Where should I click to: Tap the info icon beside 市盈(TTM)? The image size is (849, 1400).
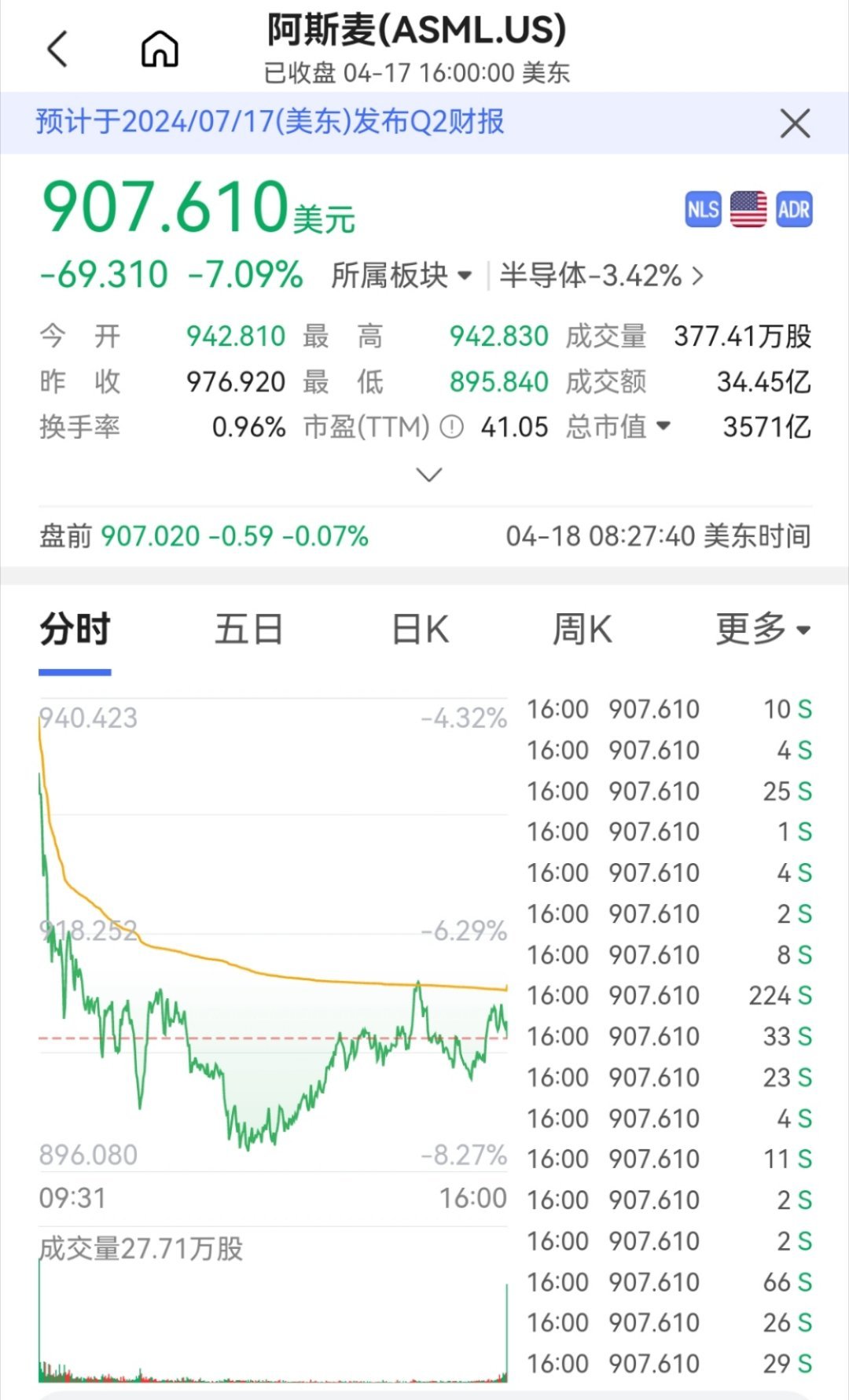(450, 428)
